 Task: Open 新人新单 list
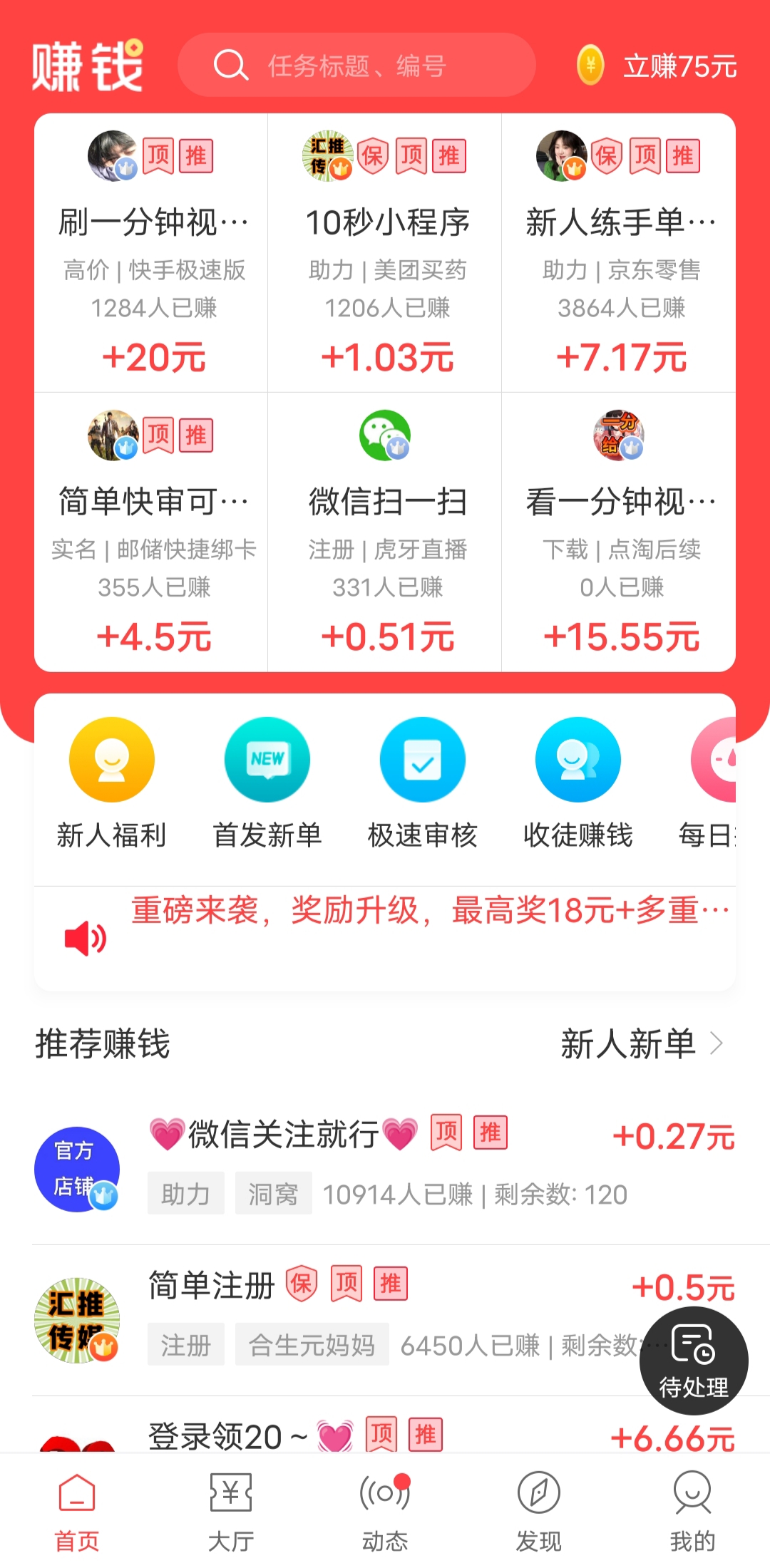tap(642, 1044)
